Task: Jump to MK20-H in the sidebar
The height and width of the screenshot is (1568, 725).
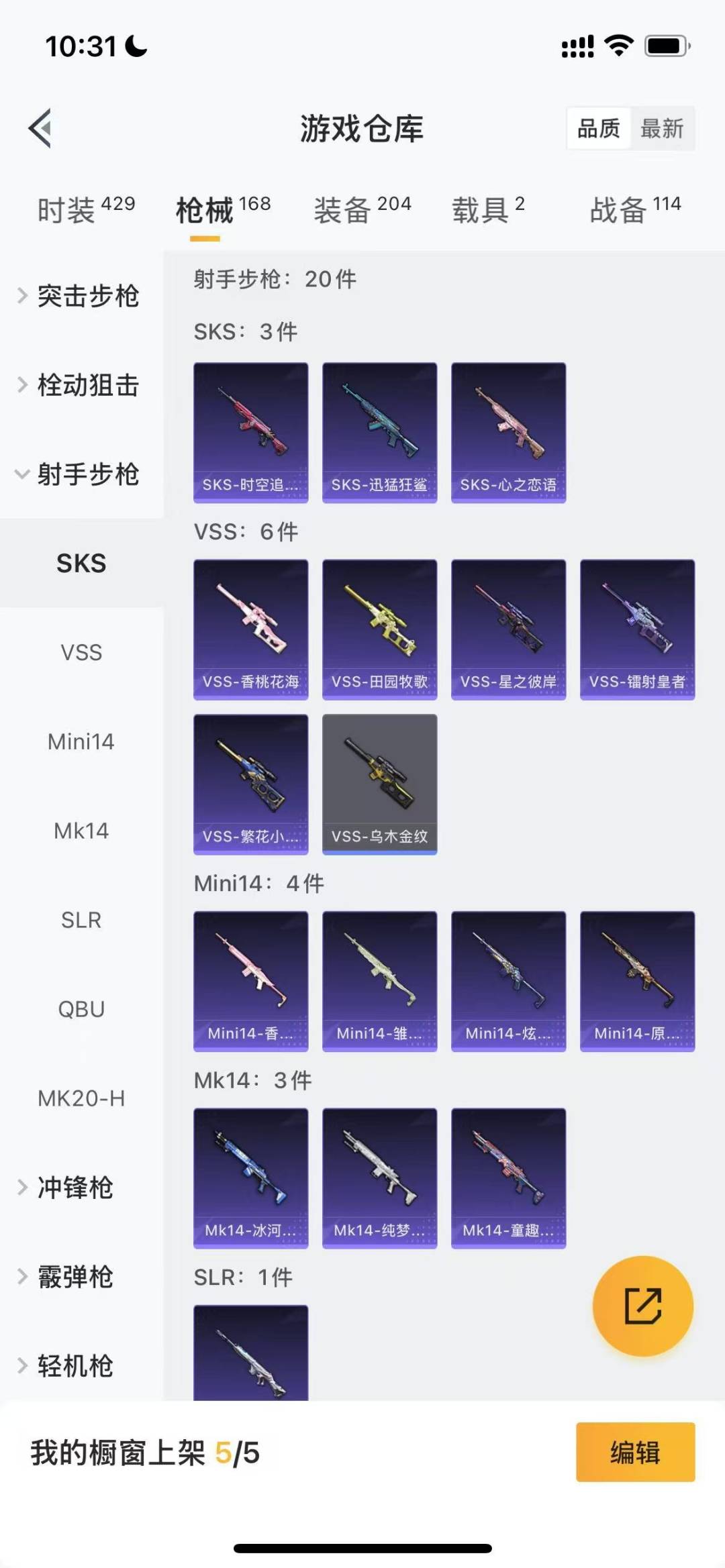Action: (81, 1098)
